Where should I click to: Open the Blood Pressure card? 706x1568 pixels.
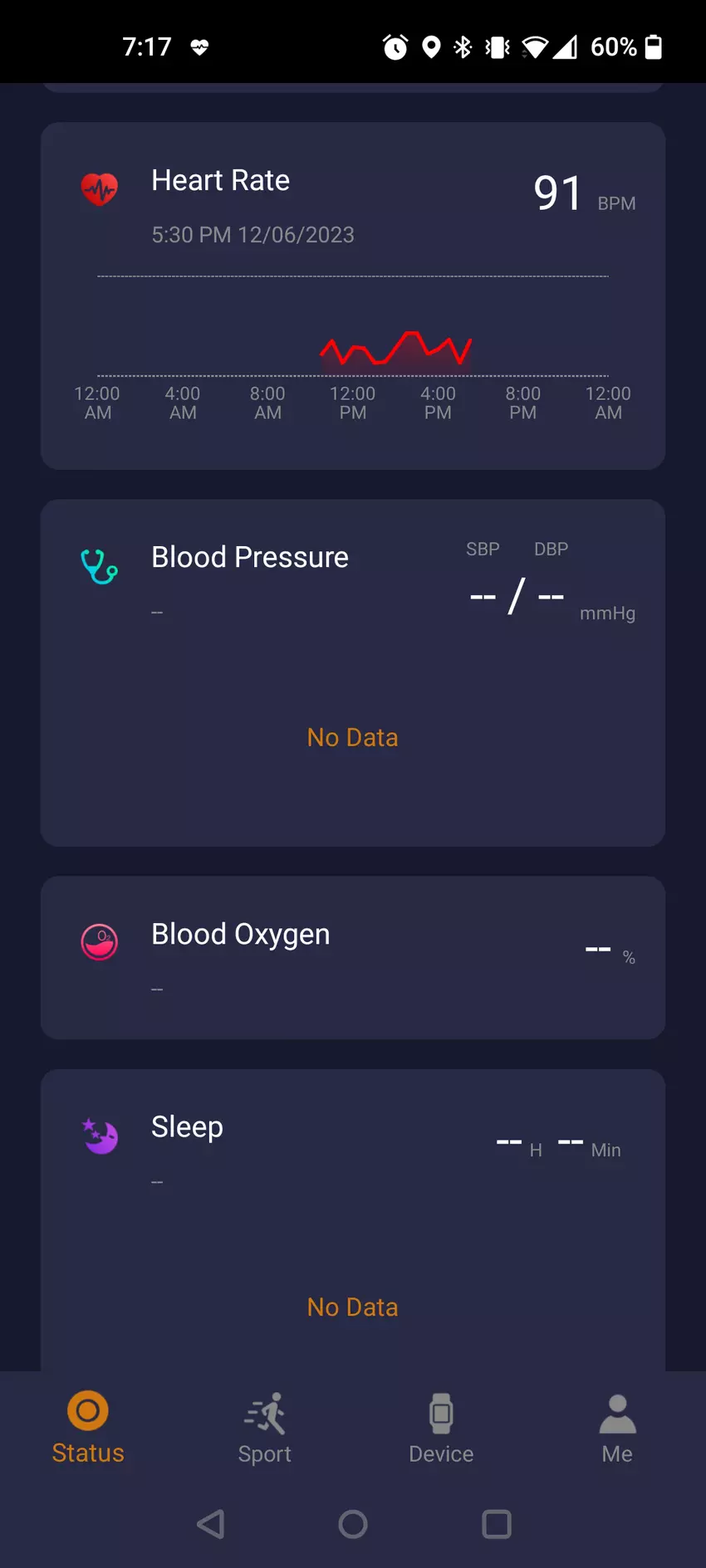click(352, 672)
